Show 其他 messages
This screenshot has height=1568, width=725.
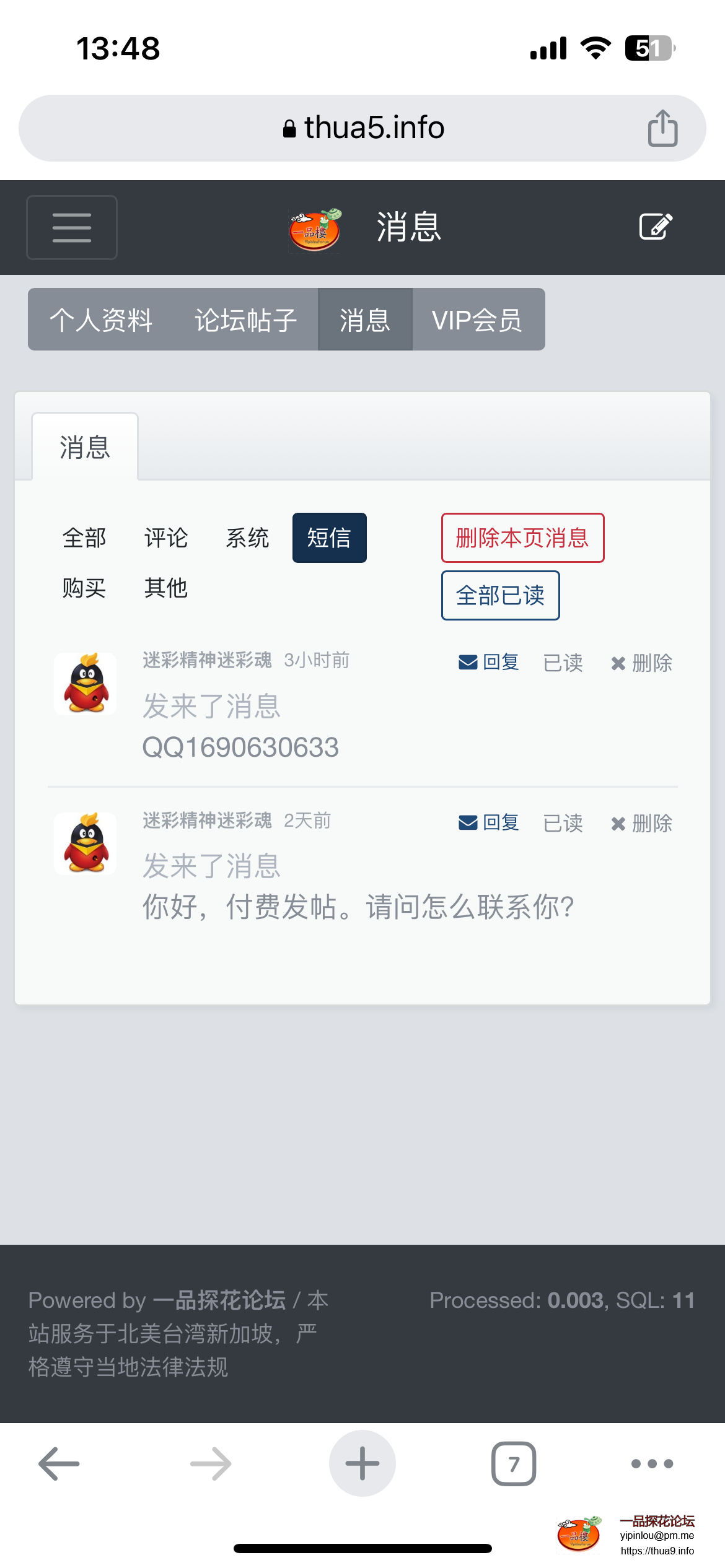[165, 588]
